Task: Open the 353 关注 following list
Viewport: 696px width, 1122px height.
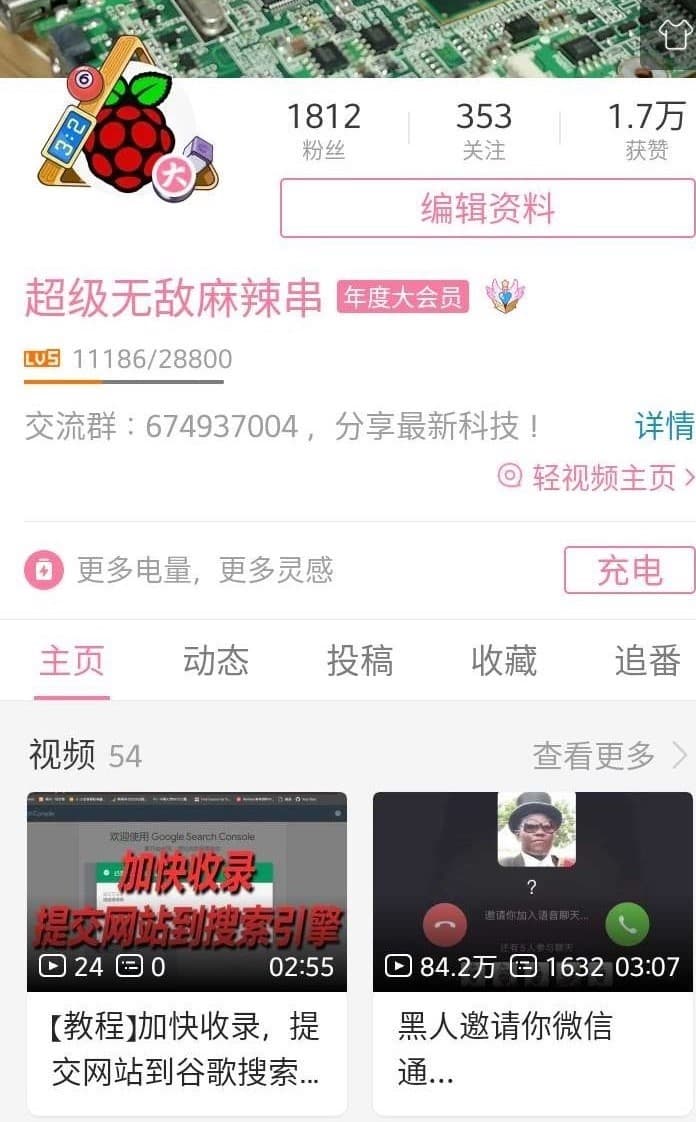Action: pos(484,131)
